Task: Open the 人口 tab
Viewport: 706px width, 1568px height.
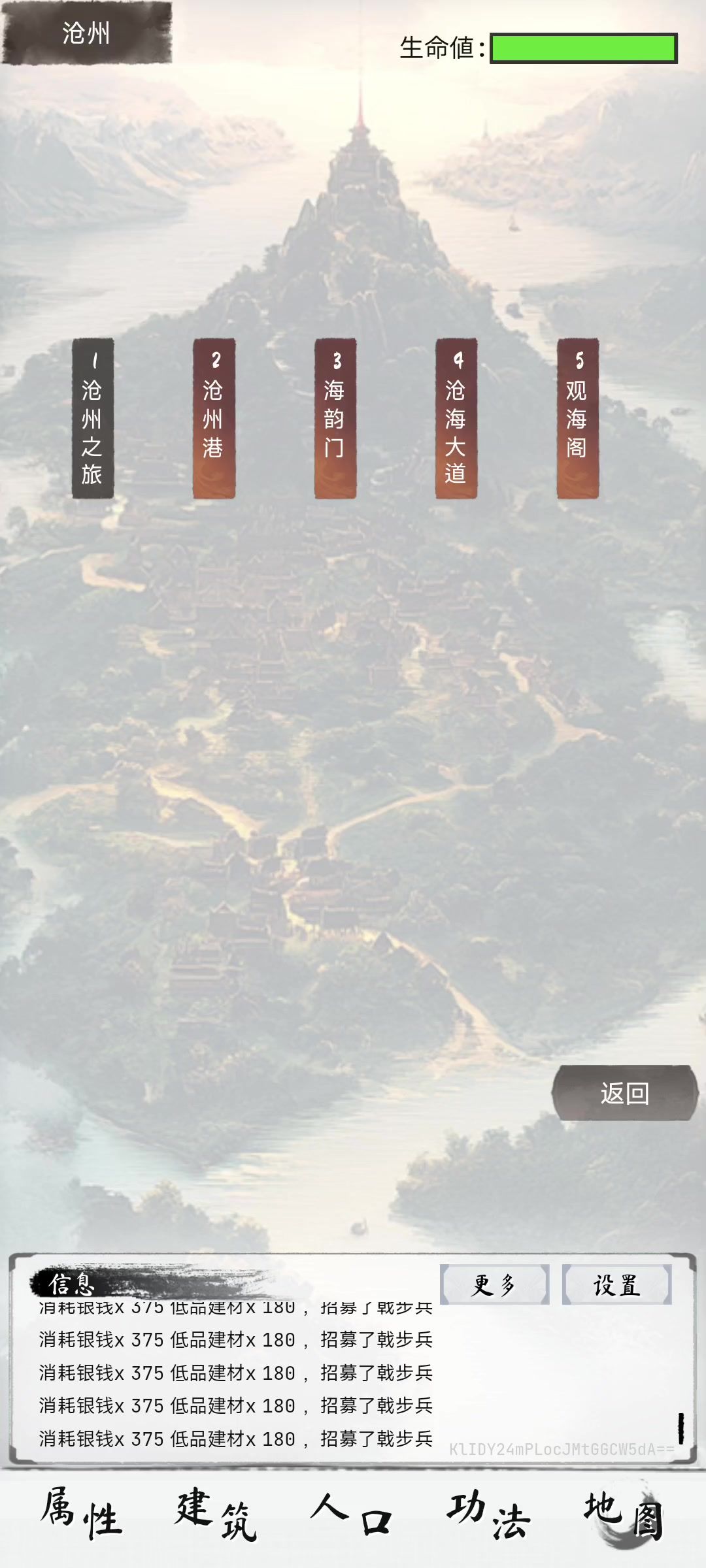Action: click(x=352, y=1514)
